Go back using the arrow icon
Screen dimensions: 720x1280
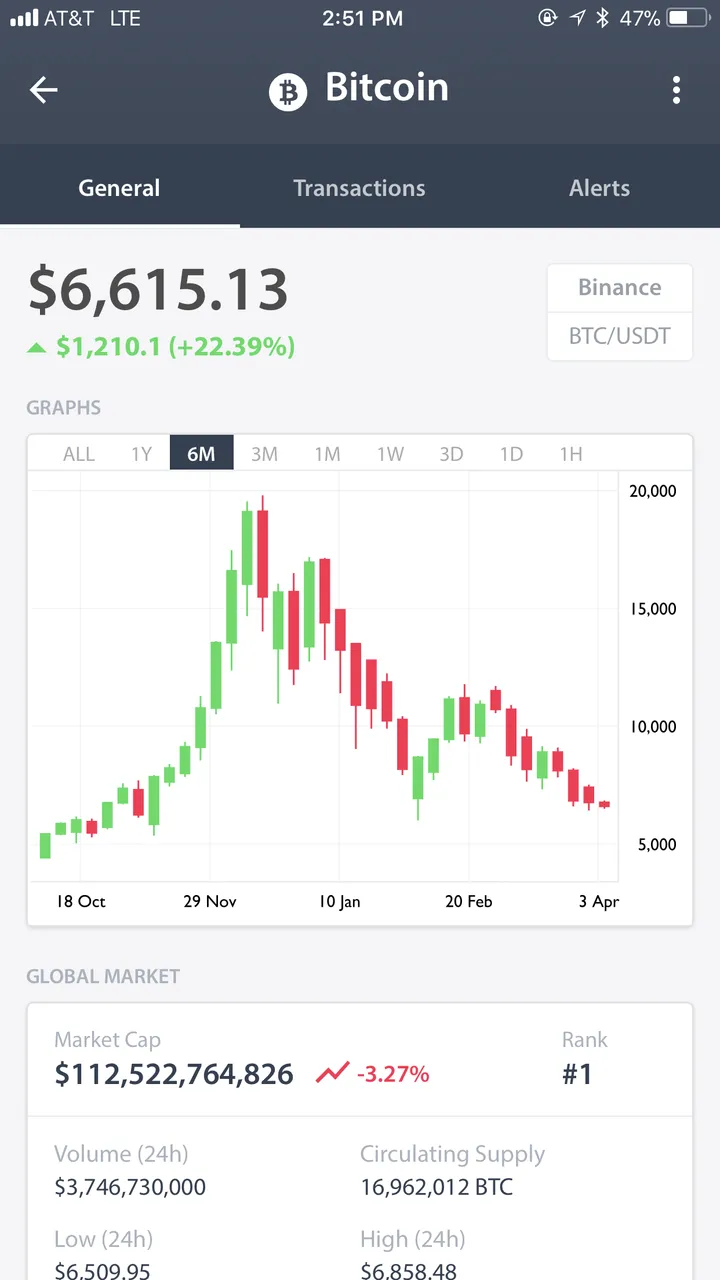[44, 90]
